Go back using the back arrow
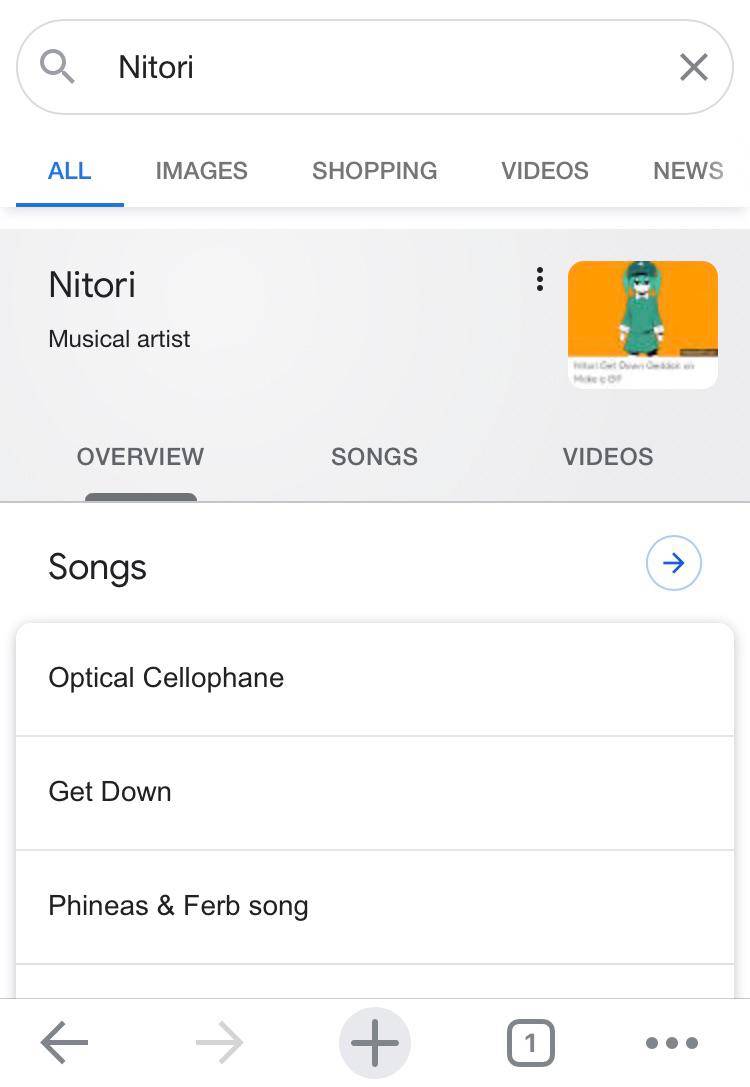This screenshot has height=1087, width=750. [63, 1042]
